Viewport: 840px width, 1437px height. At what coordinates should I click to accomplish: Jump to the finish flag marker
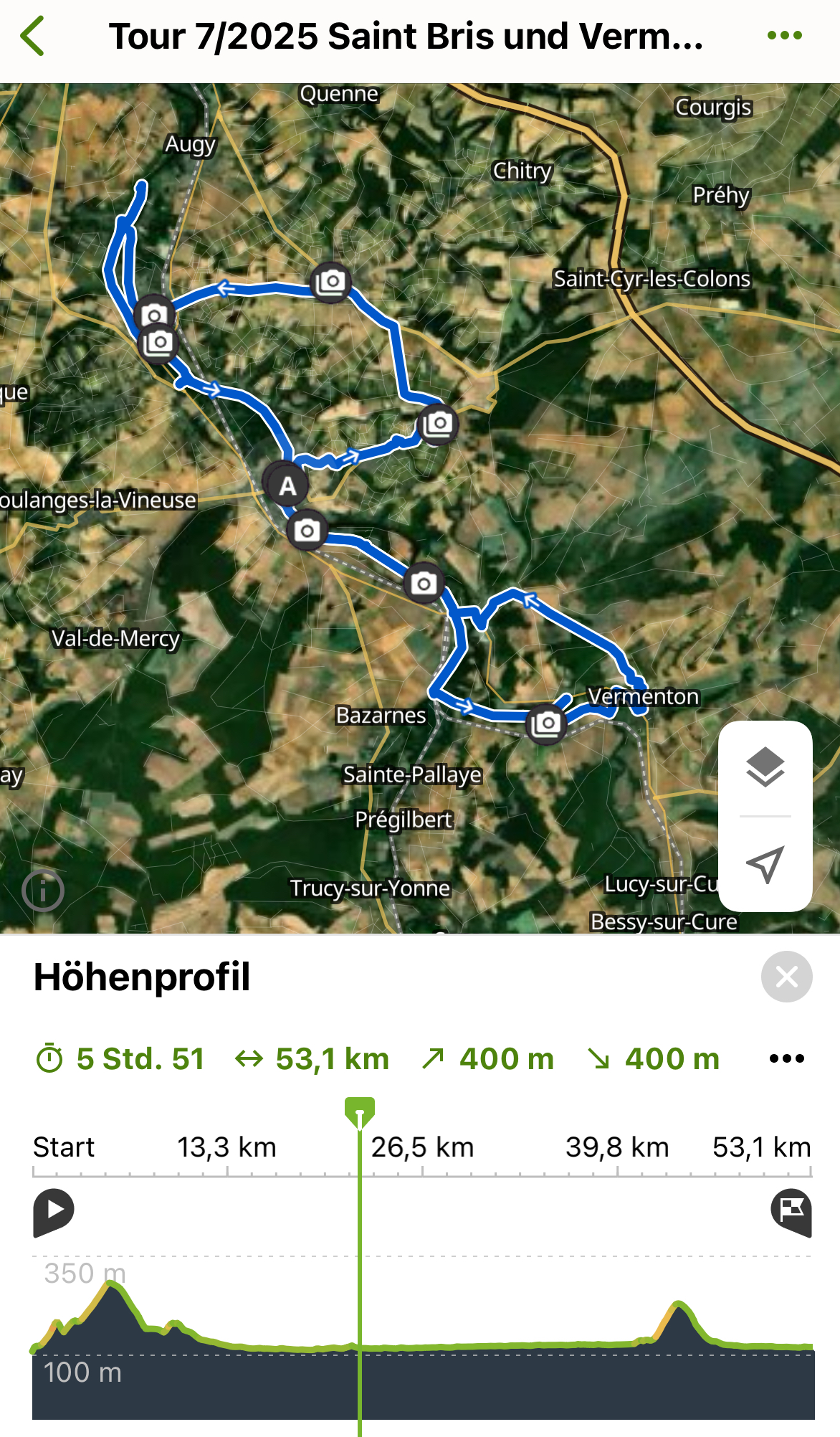pyautogui.click(x=791, y=1211)
